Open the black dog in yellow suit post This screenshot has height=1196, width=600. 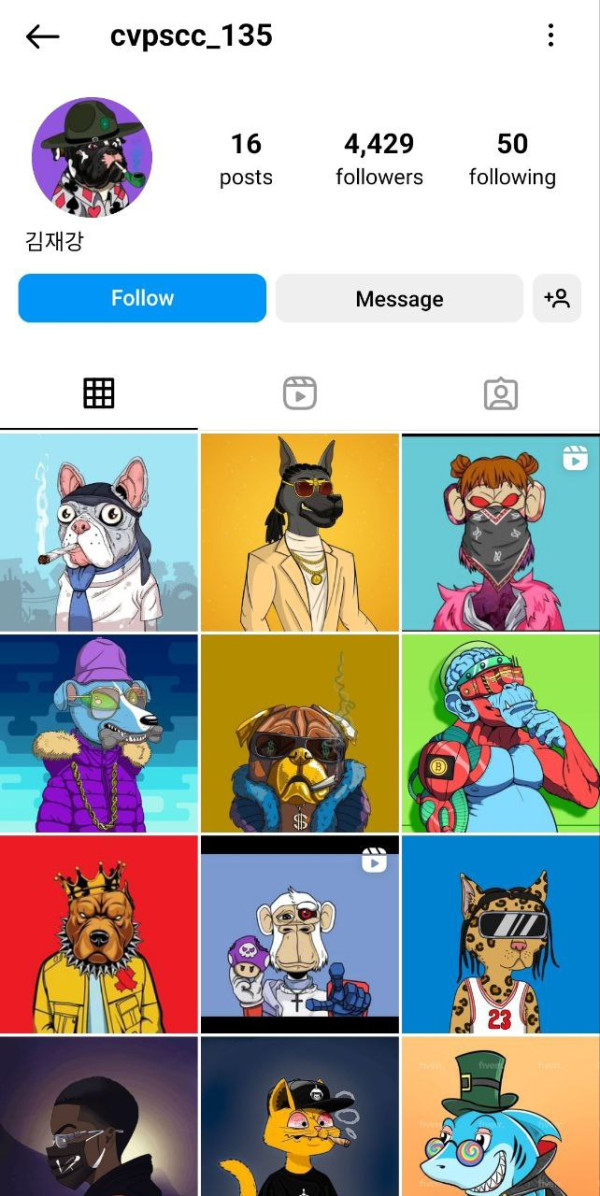point(300,532)
